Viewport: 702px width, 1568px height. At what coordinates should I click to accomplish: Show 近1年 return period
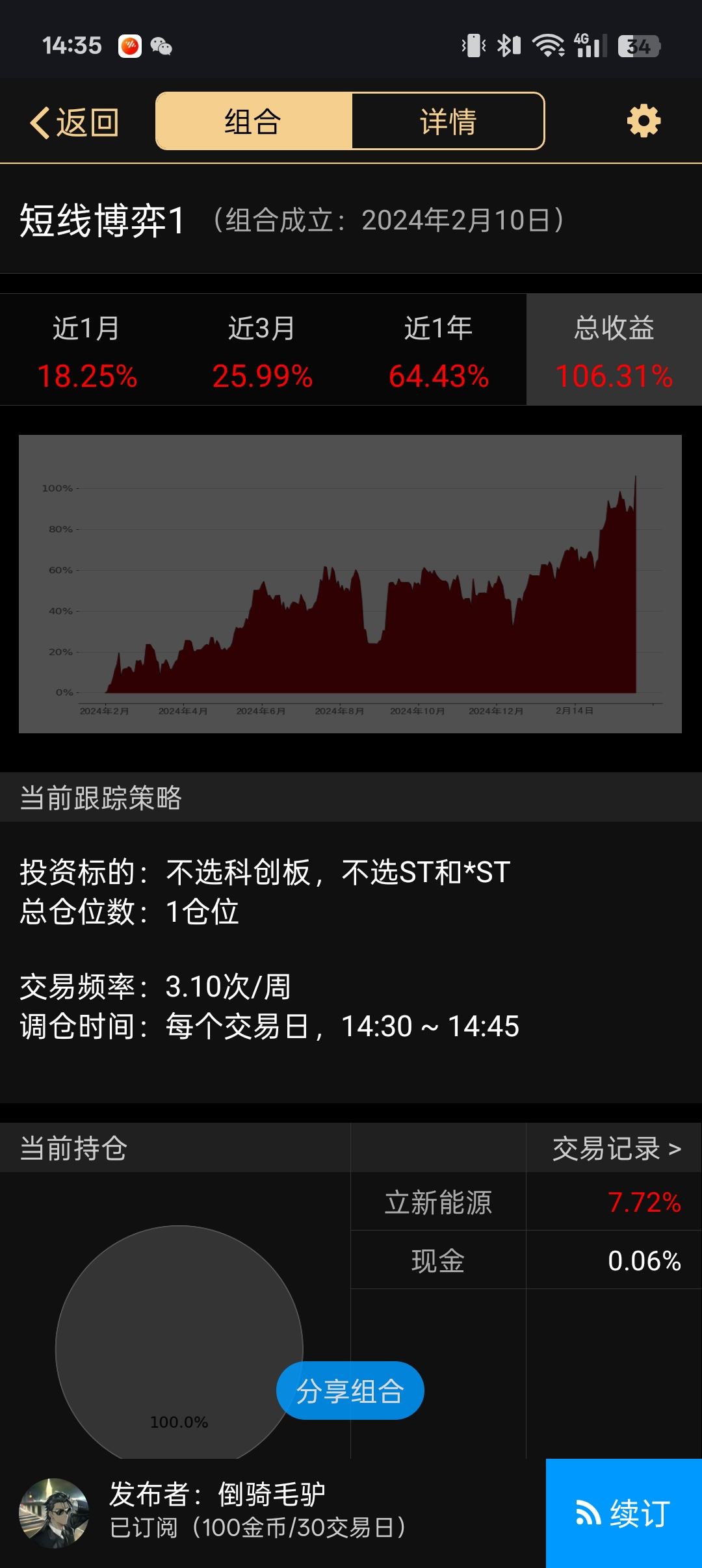(x=439, y=351)
